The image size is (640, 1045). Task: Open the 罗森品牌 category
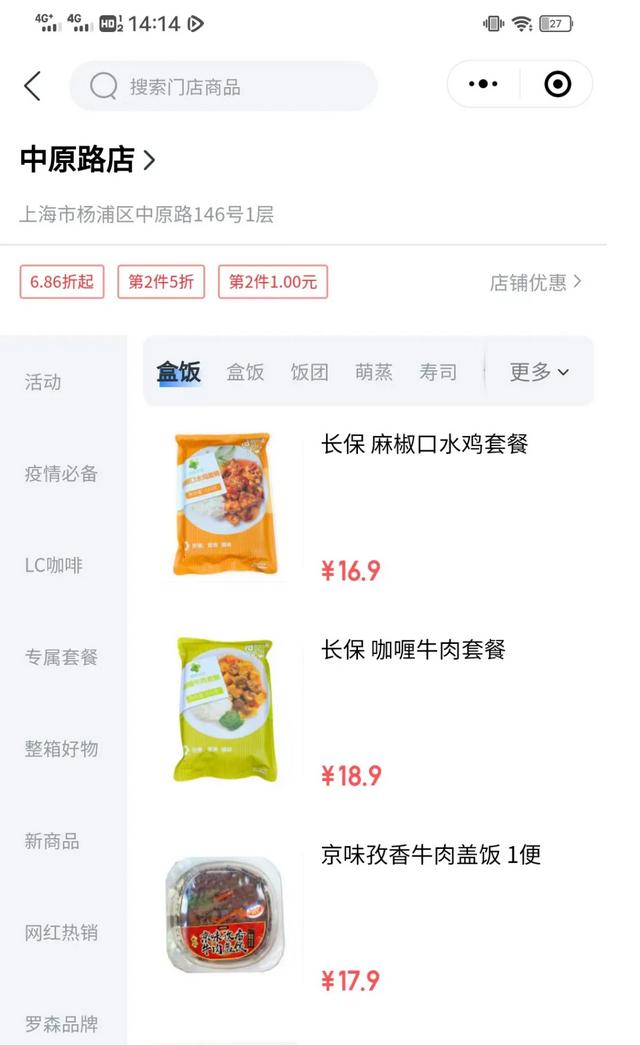61,1024
